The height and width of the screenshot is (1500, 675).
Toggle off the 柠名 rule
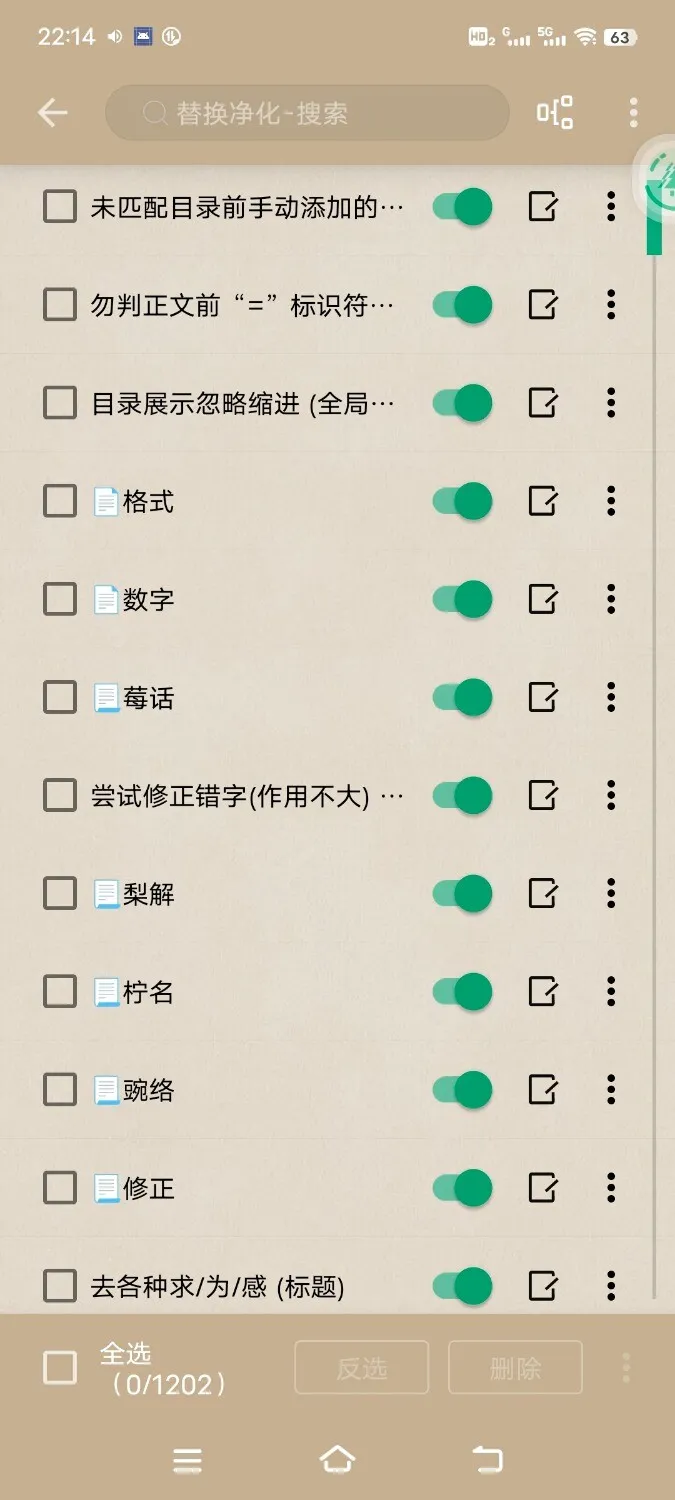[x=463, y=991]
